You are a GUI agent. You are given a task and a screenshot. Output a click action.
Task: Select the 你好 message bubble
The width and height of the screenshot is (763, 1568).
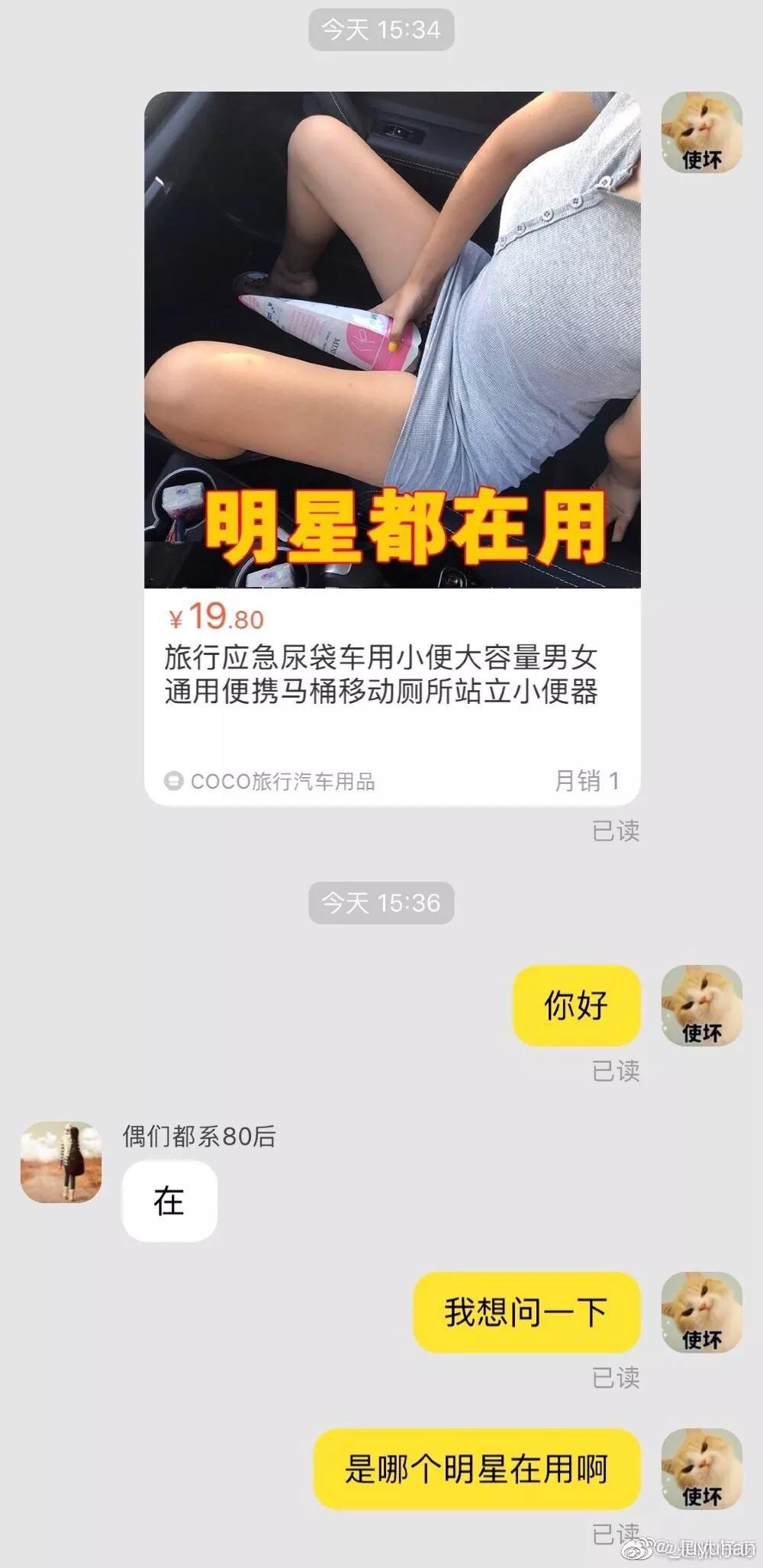click(x=578, y=1006)
